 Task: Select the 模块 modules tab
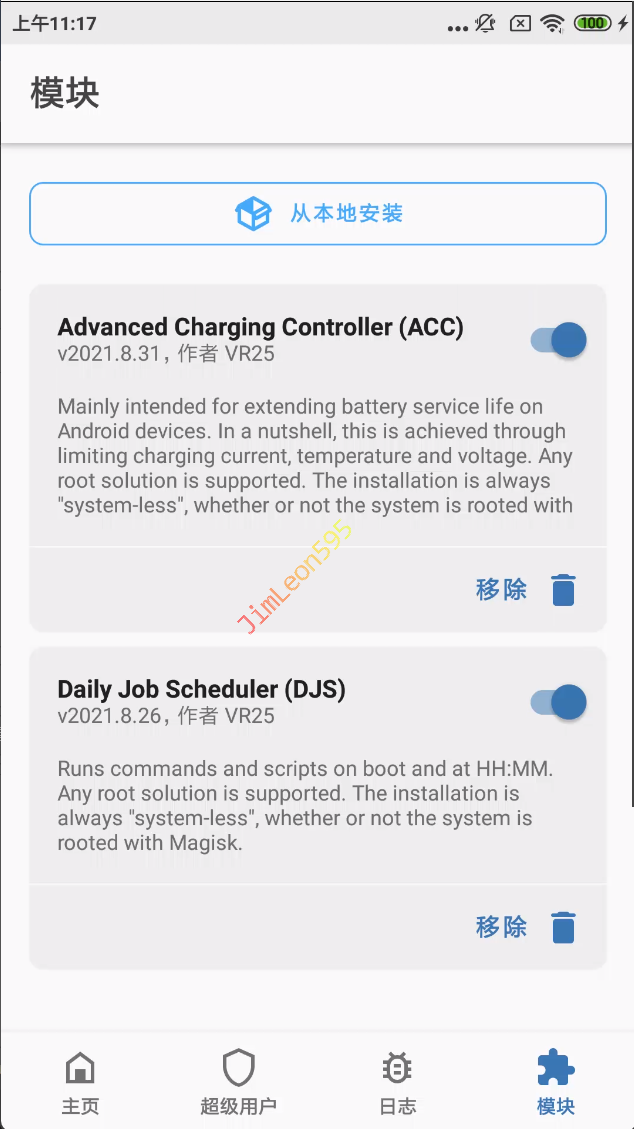coord(555,1082)
